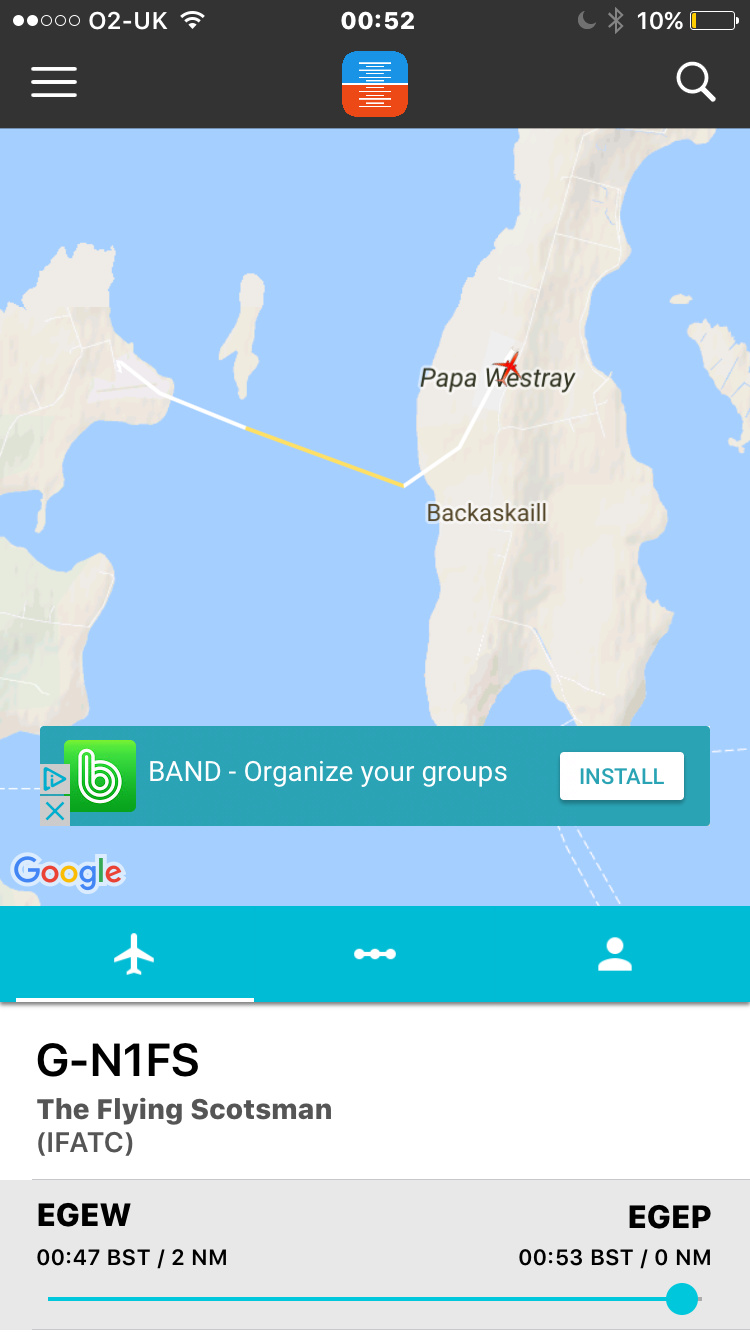The width and height of the screenshot is (750, 1334).
Task: Switch to the airplane details tab
Action: 135,955
